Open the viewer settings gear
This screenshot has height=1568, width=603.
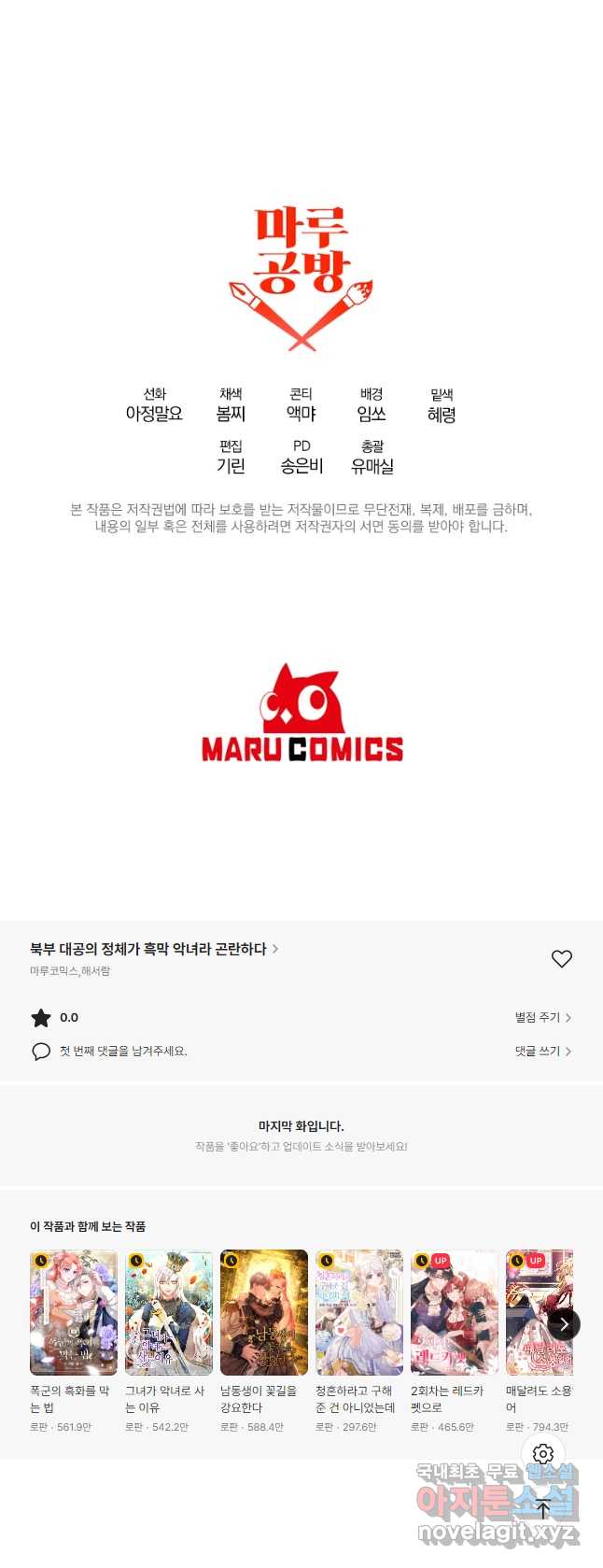(543, 1454)
